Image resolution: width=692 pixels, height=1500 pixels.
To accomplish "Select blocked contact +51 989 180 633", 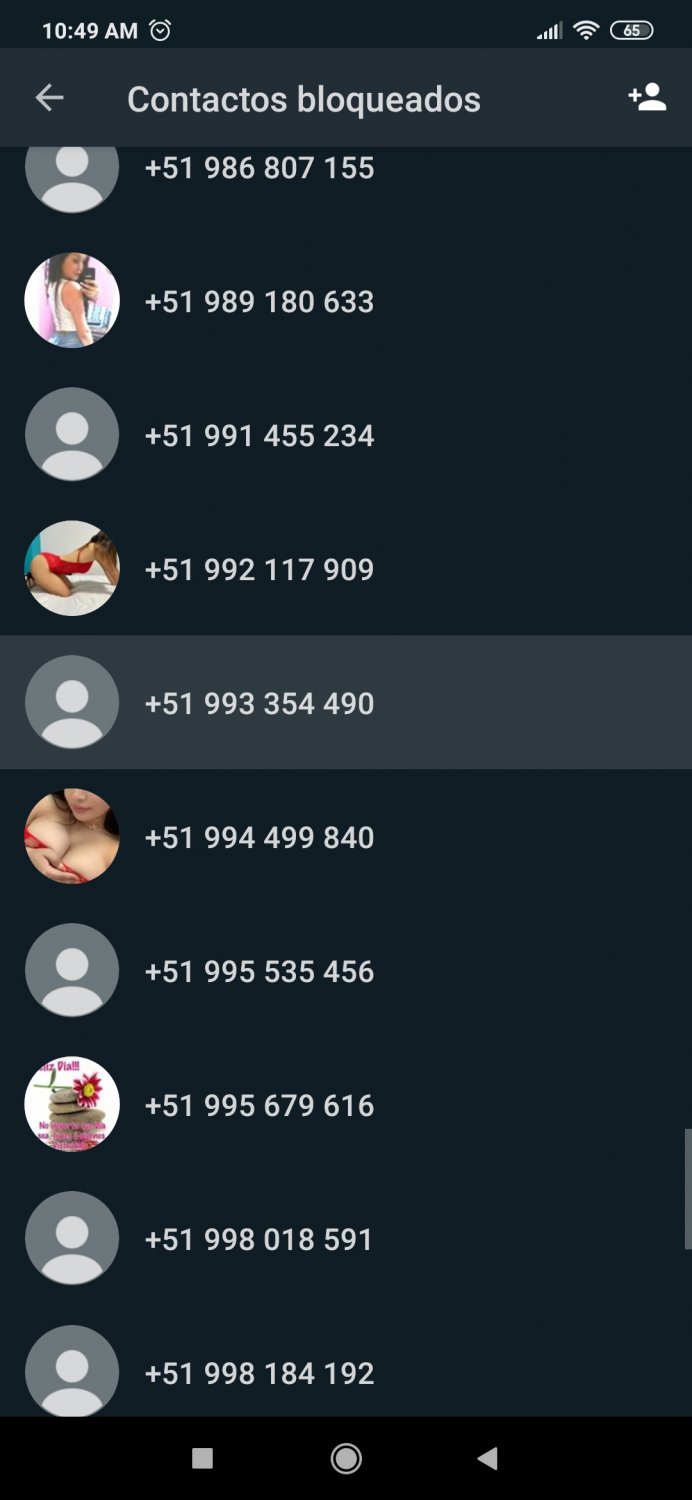I will tap(346, 301).
